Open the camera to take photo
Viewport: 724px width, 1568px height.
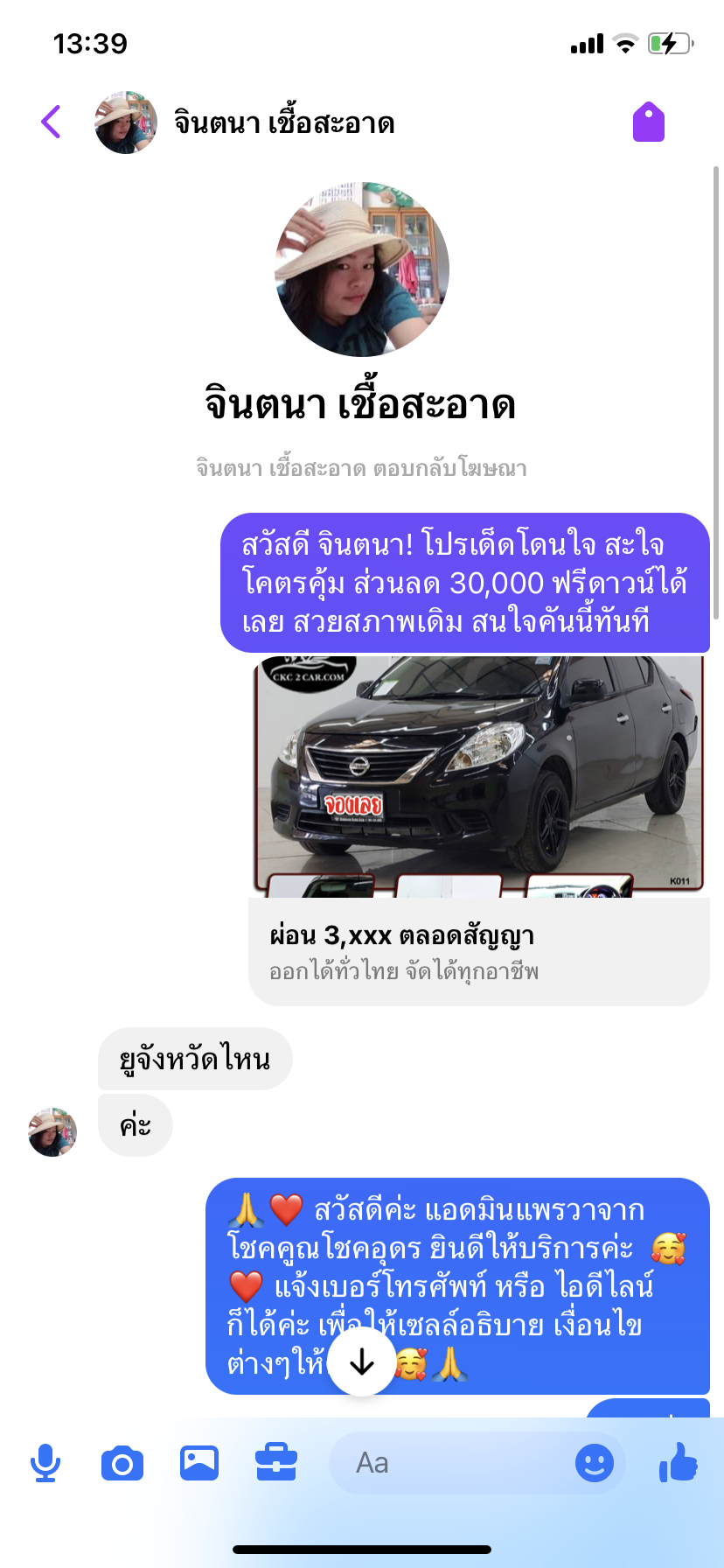pyautogui.click(x=122, y=1463)
